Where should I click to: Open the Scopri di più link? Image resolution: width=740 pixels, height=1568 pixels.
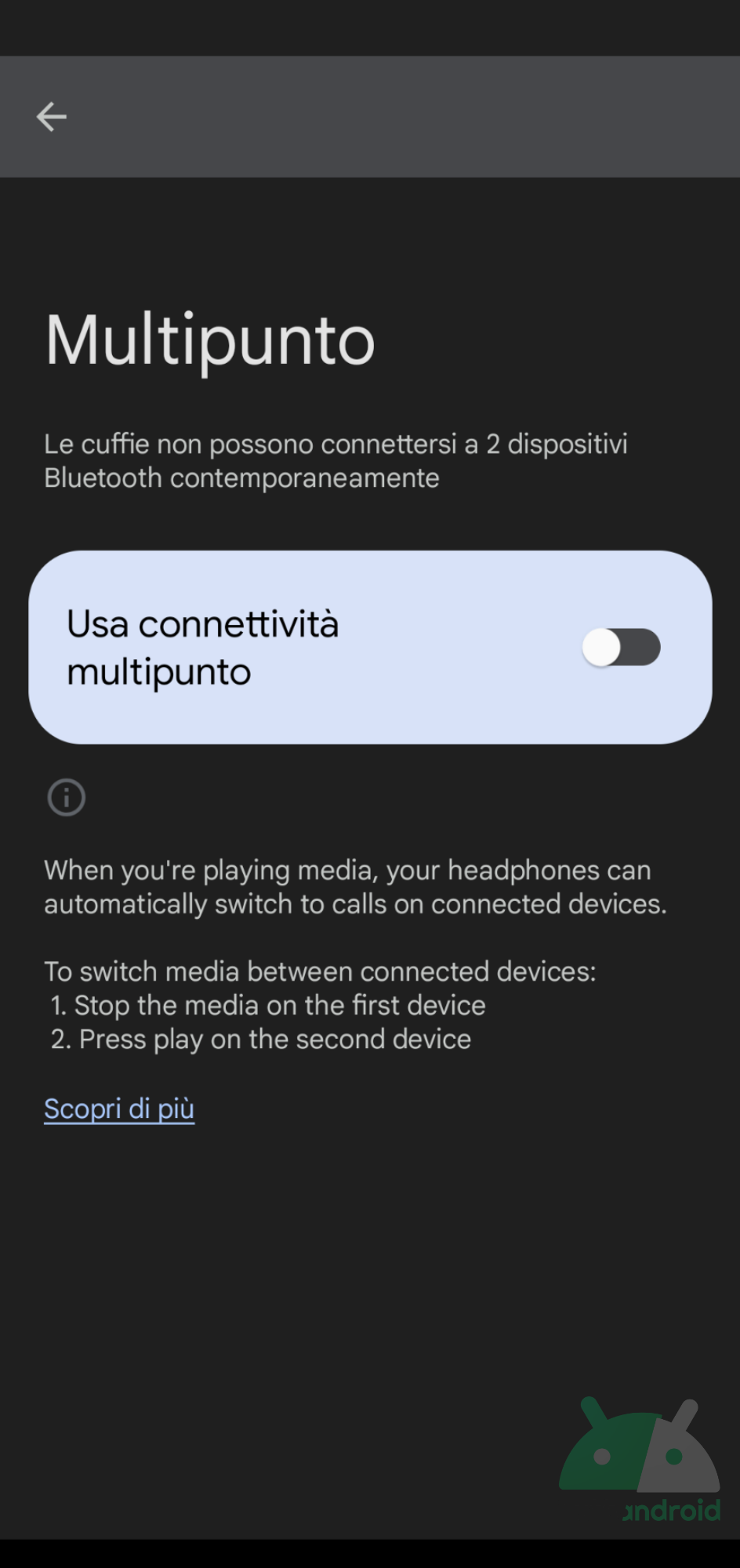(x=119, y=1109)
